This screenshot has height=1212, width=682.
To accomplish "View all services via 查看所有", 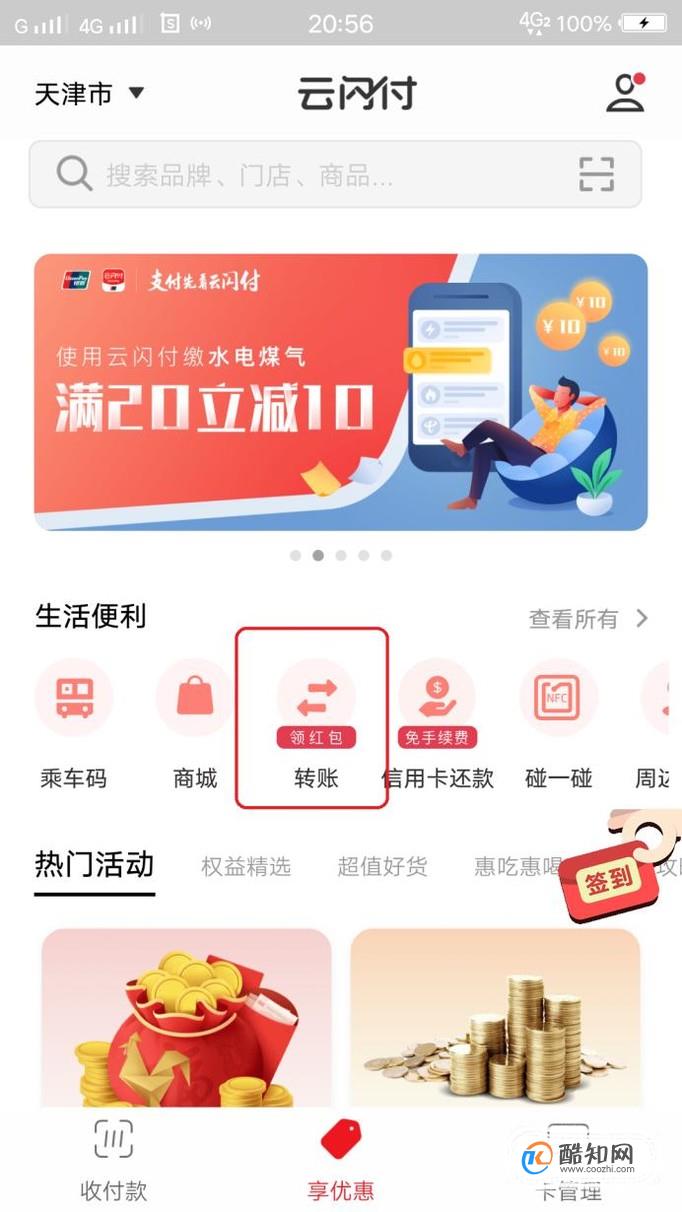I will 588,619.
